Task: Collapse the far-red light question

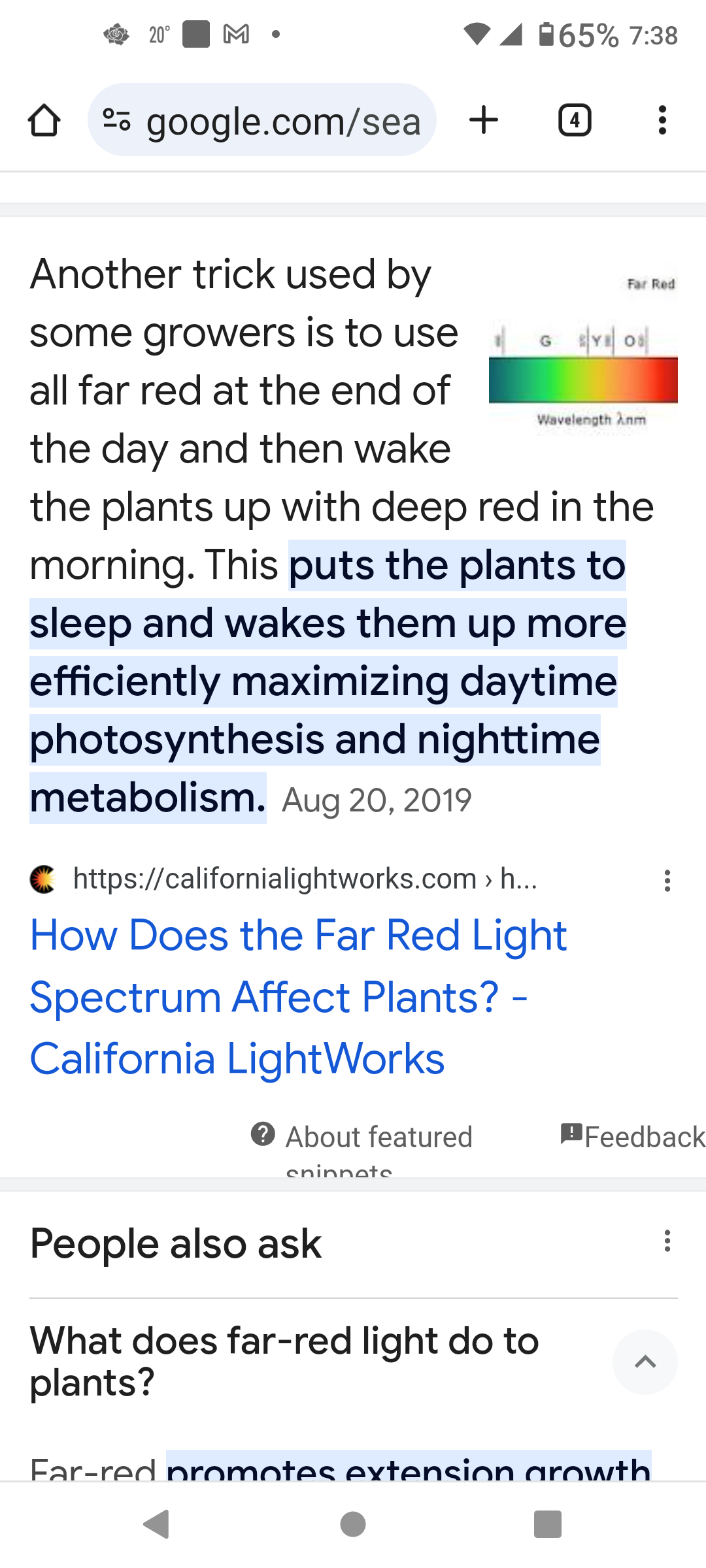Action: pos(645,1362)
